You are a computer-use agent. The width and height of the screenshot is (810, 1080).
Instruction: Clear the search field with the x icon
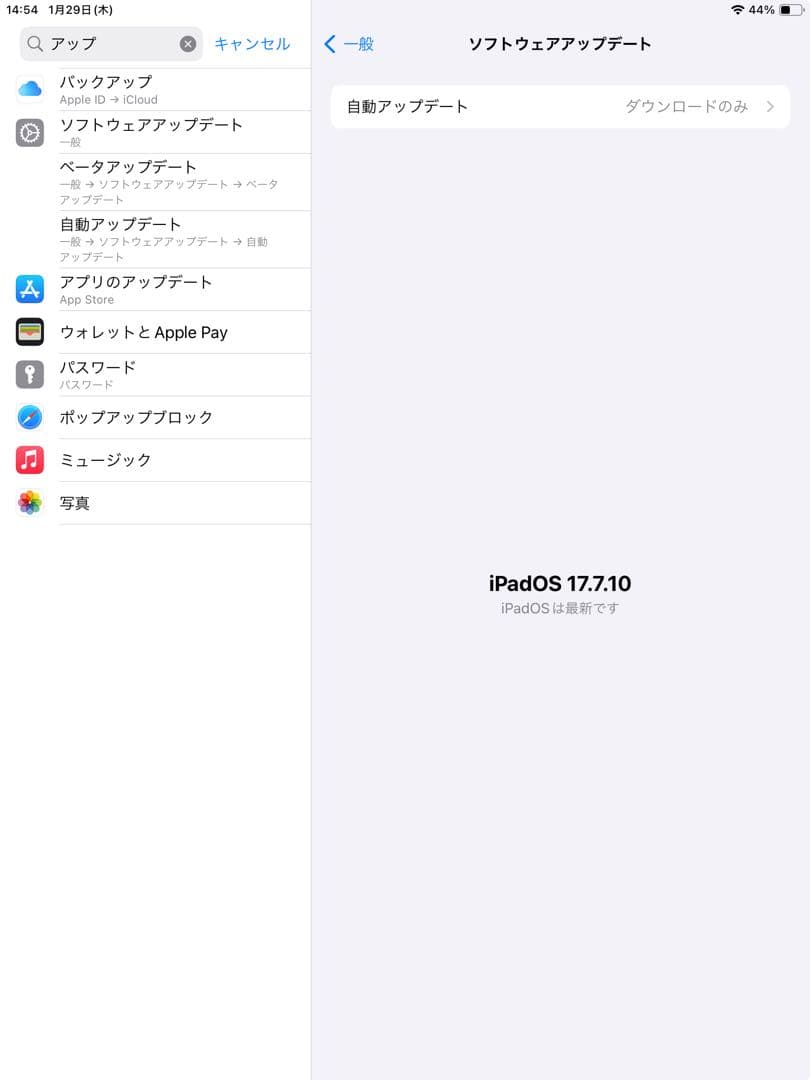pyautogui.click(x=188, y=43)
